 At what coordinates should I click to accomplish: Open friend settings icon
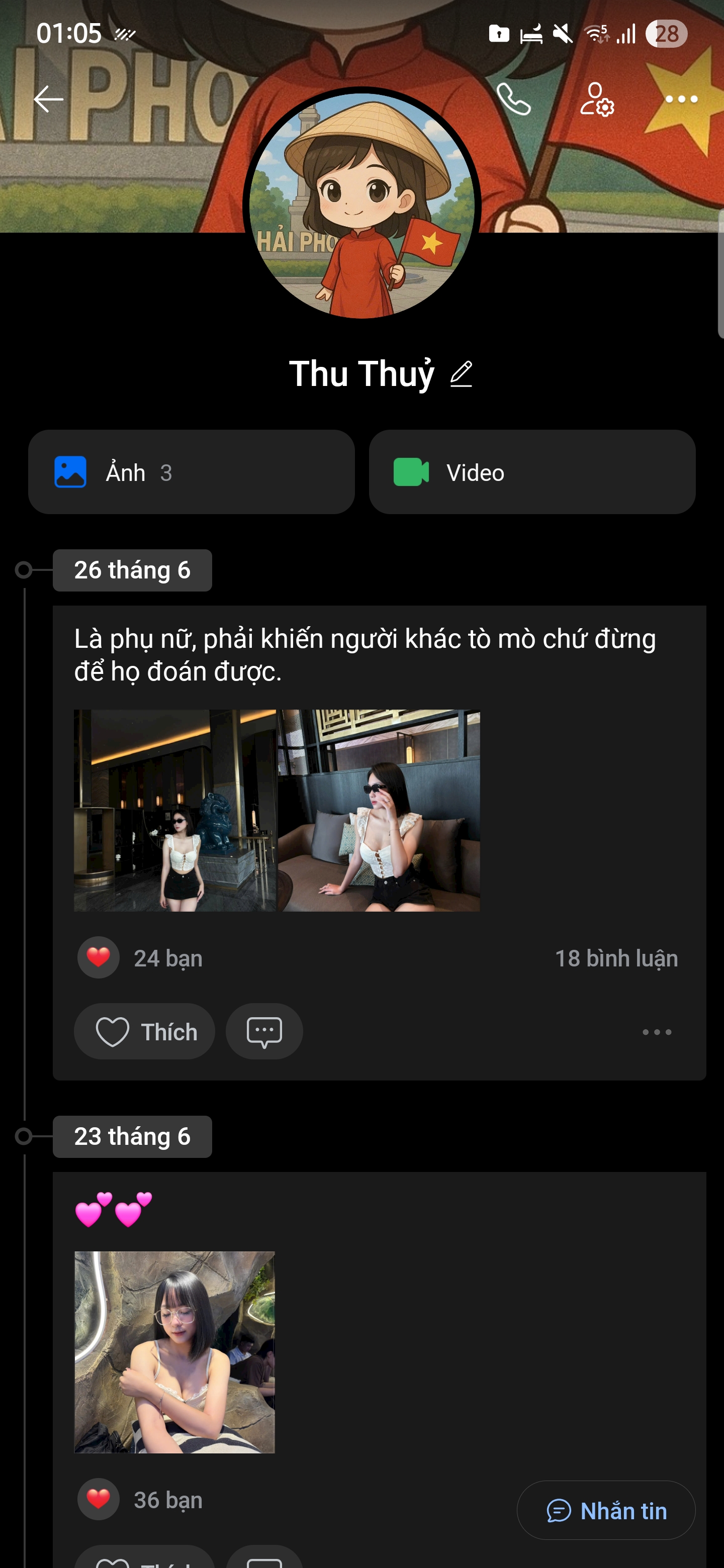click(x=596, y=99)
